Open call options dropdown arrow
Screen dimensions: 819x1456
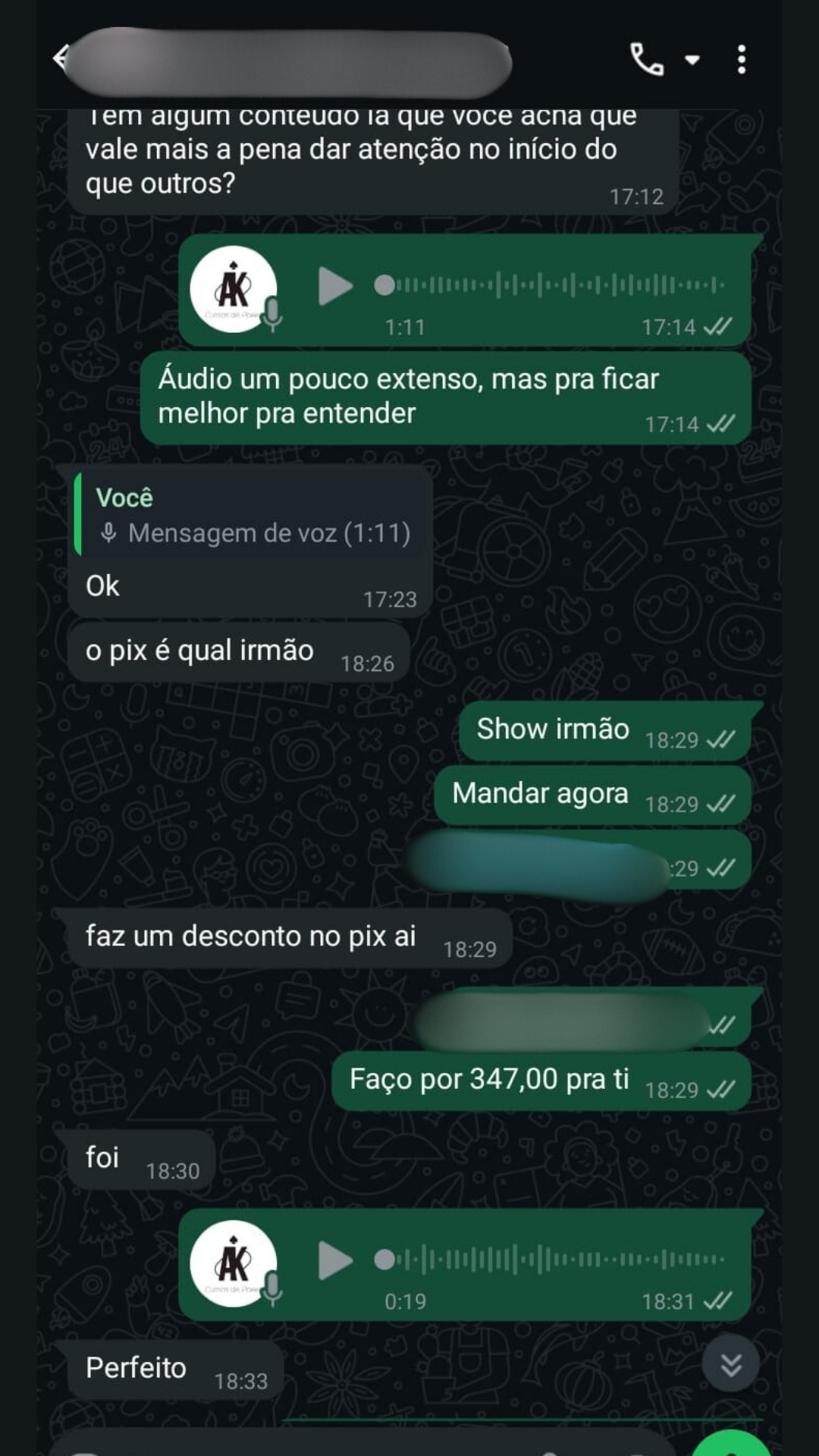click(692, 60)
